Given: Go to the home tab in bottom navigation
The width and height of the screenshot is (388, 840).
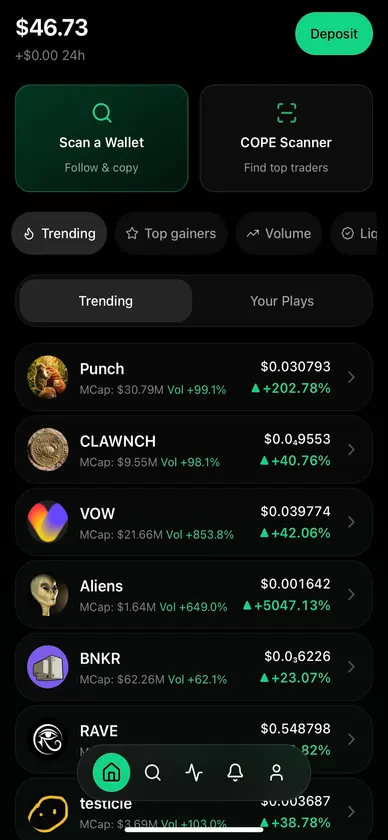Looking at the screenshot, I should (x=111, y=772).
